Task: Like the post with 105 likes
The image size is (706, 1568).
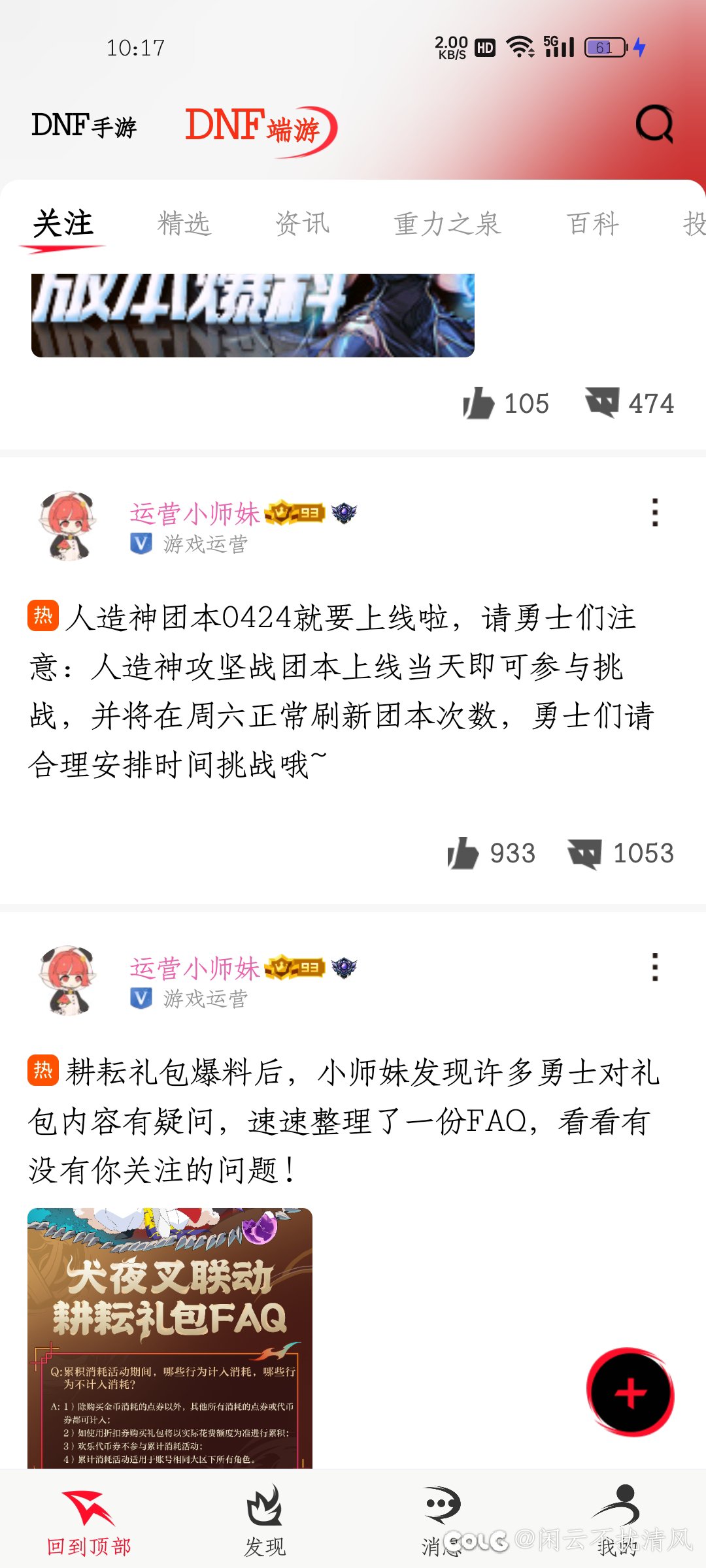Action: [505, 403]
